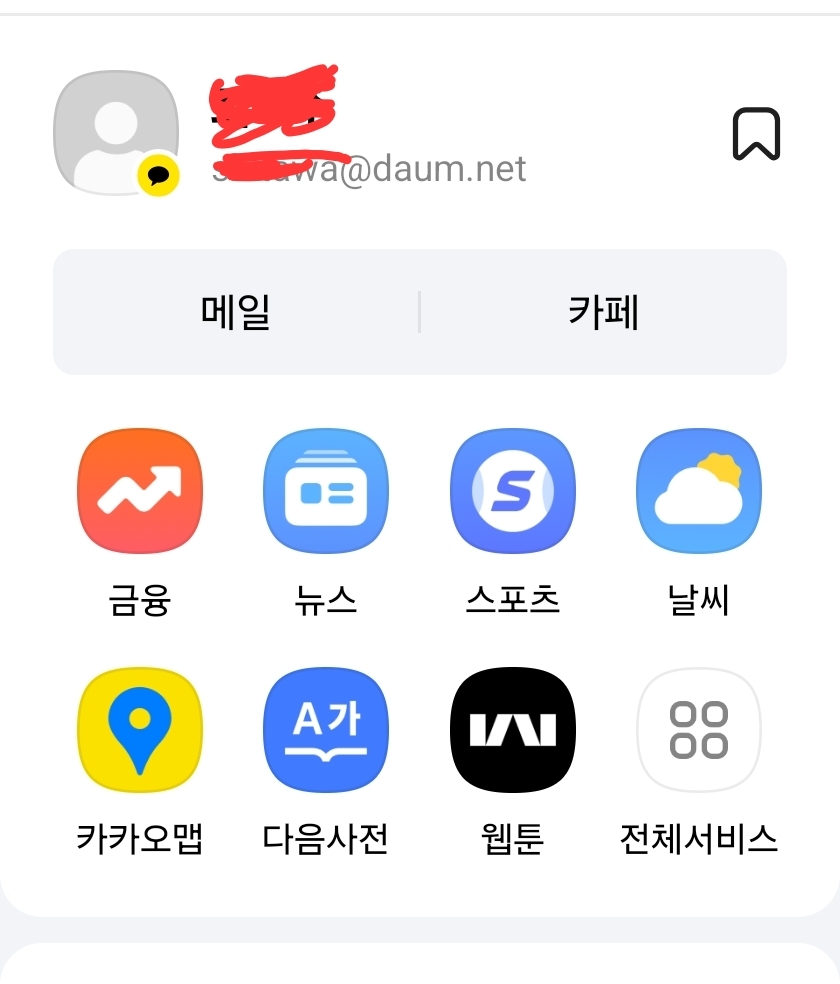Open 다음사전 dictionary
The height and width of the screenshot is (984, 840).
[326, 730]
